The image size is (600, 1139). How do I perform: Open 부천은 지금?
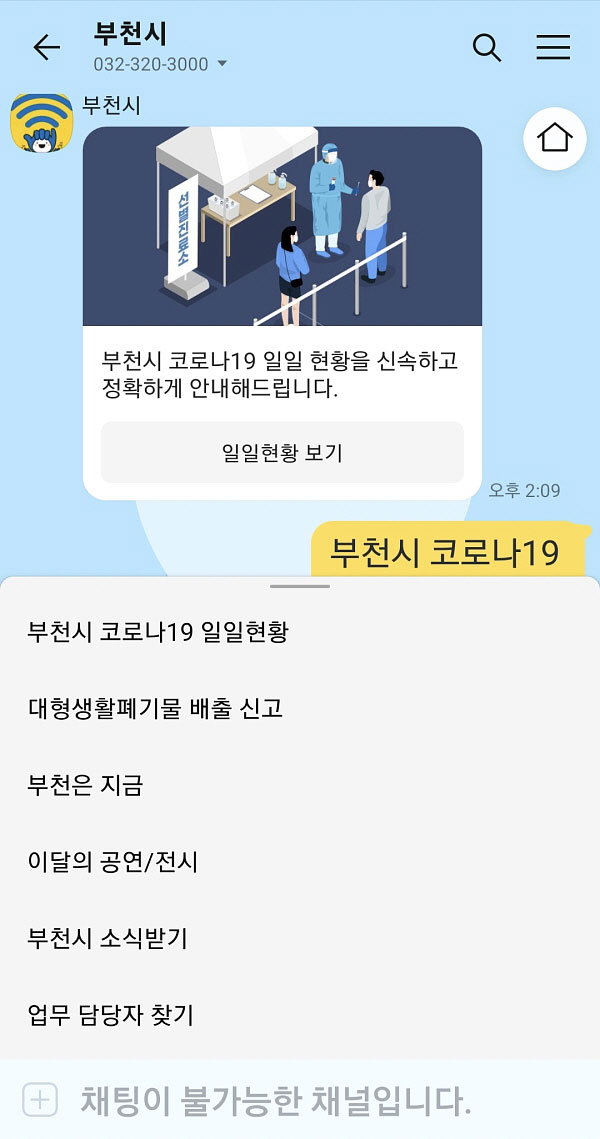point(86,785)
